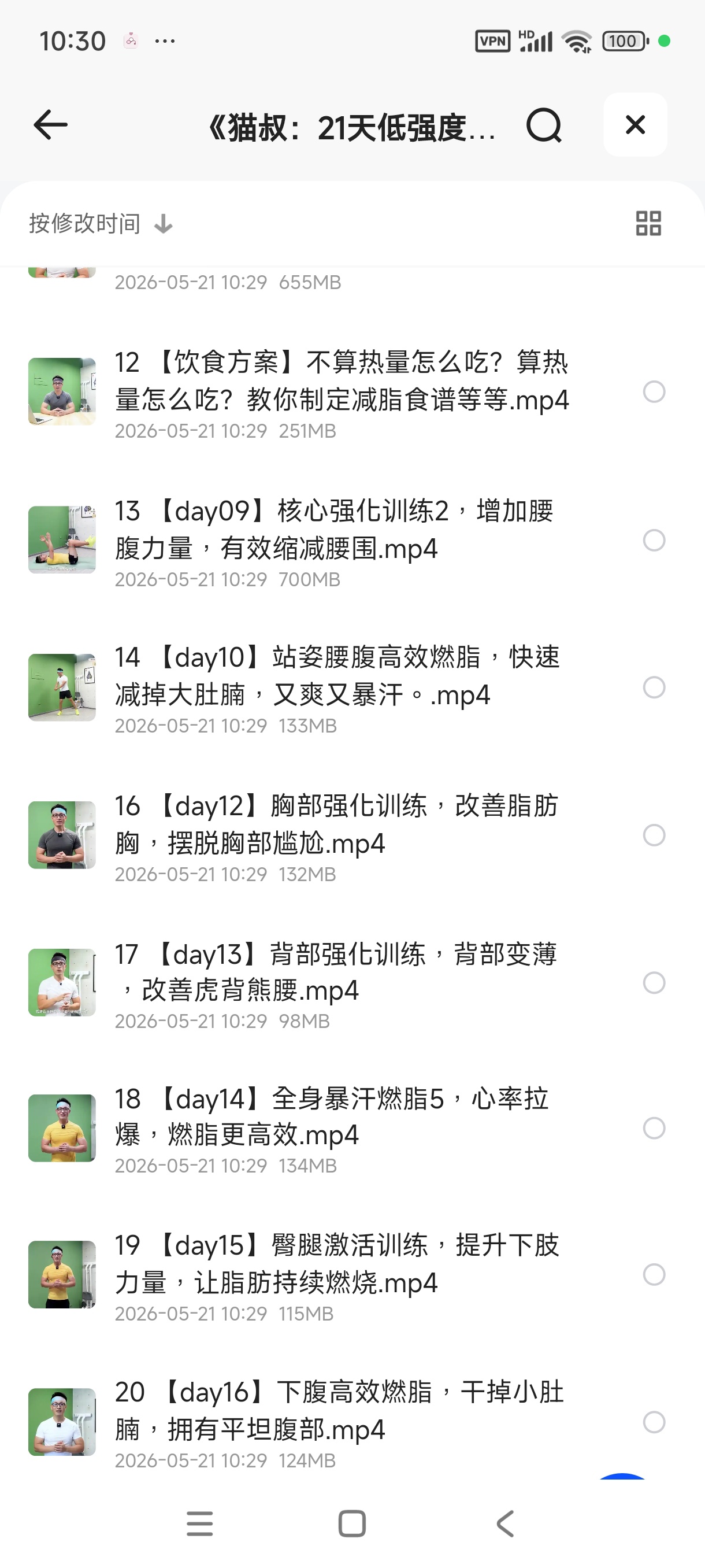Select the checkbox for 18 【day14】 video
The height and width of the screenshot is (1568, 705).
tap(654, 1128)
